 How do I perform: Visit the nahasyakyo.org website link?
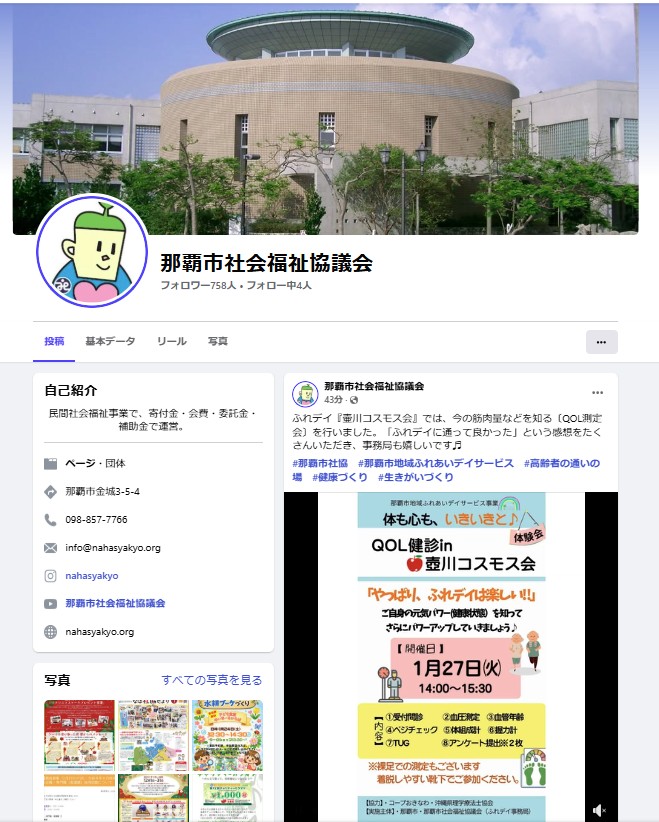click(99, 632)
